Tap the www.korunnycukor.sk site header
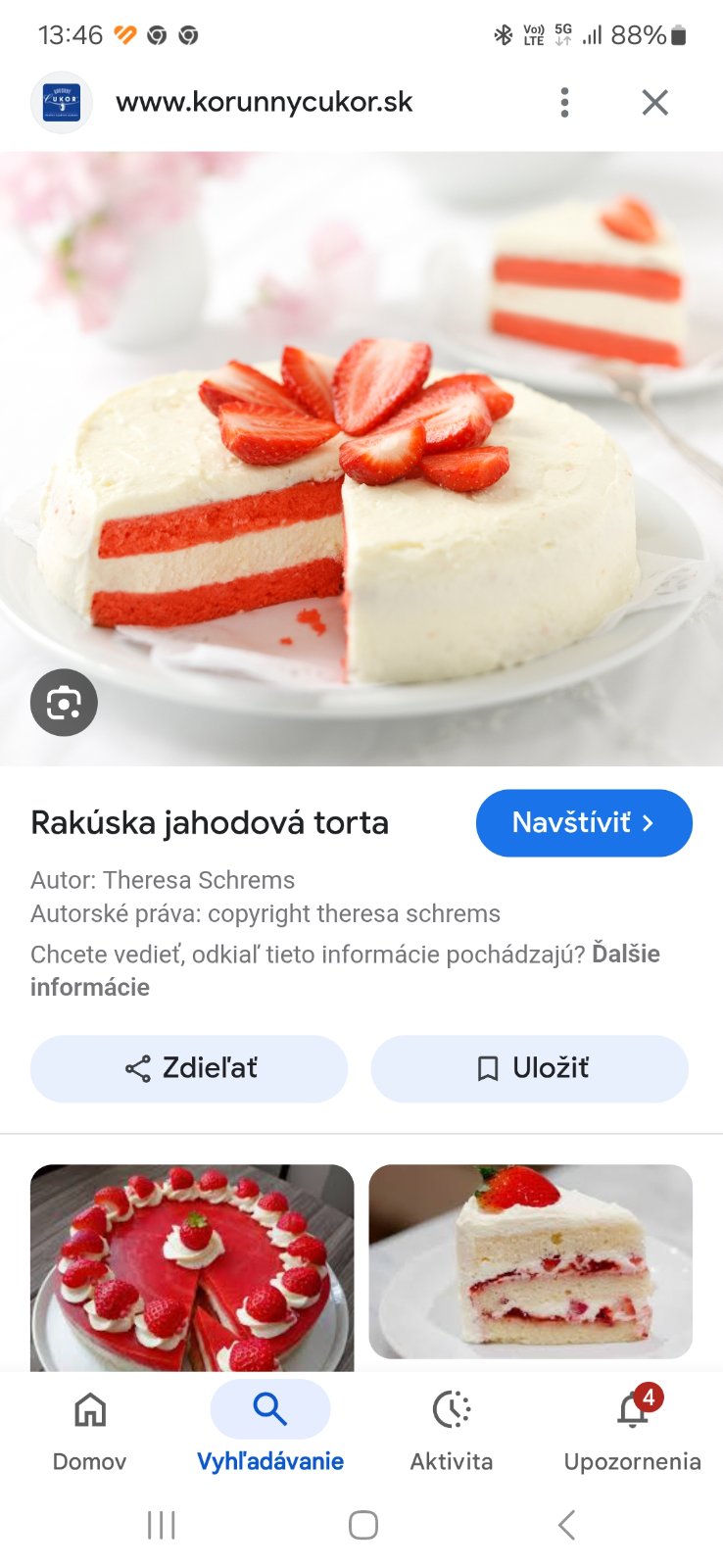Viewport: 723px width, 1568px height. point(264,102)
